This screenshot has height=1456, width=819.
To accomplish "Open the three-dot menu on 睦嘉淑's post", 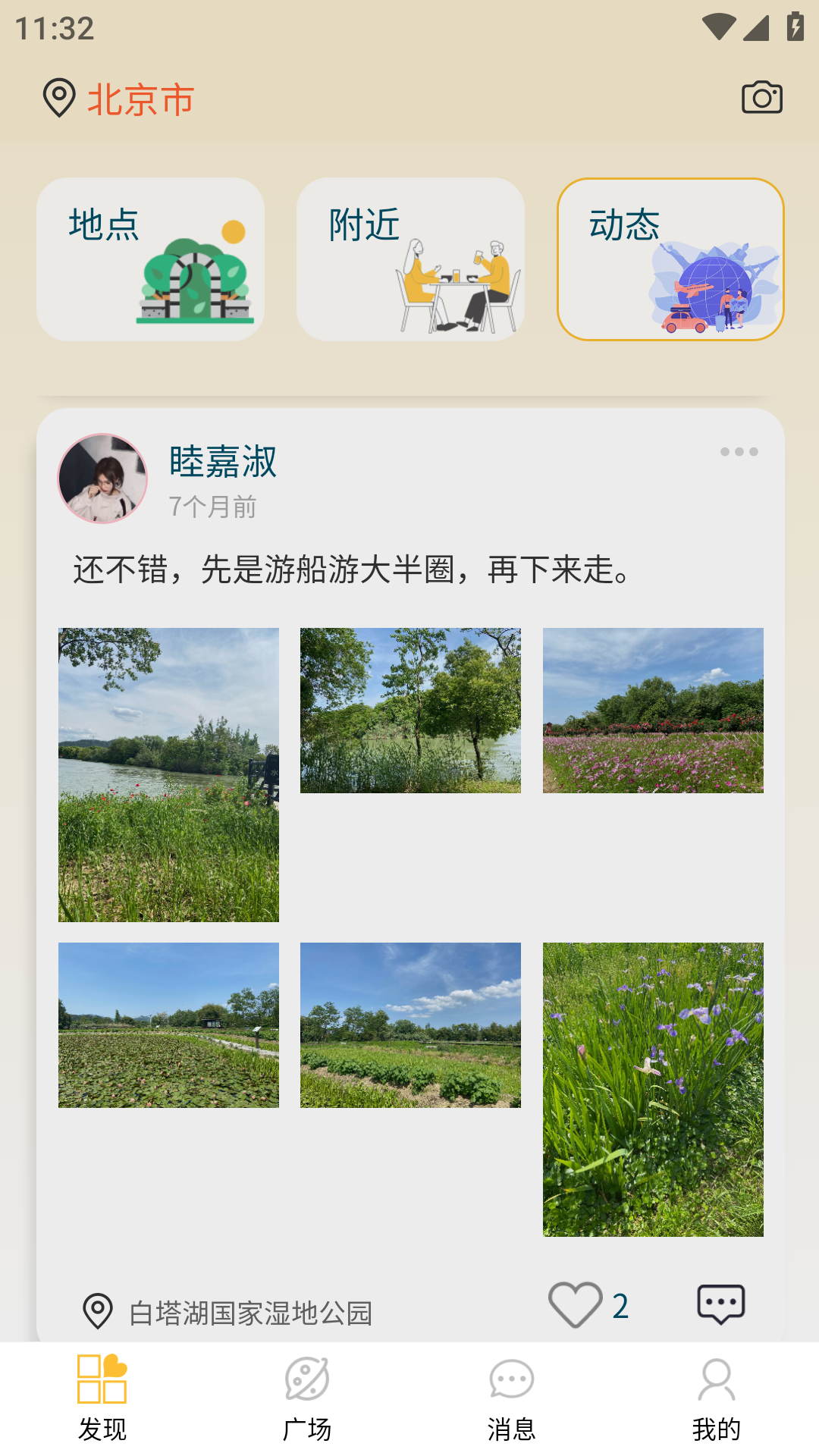I will tap(739, 452).
